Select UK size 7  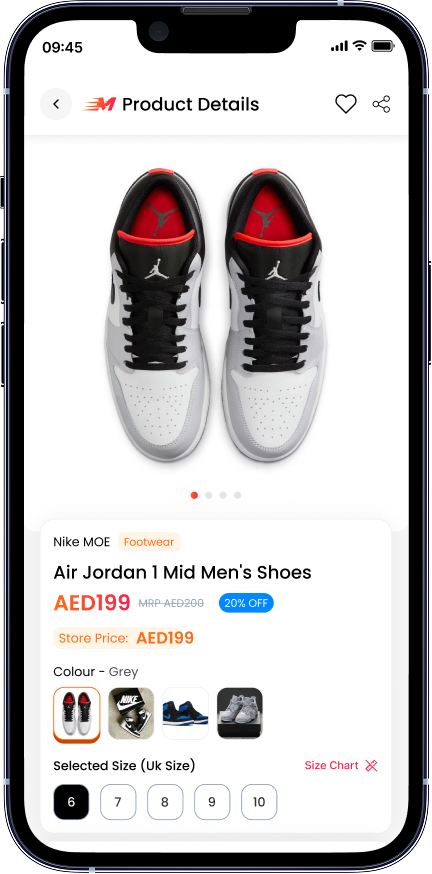coord(118,802)
